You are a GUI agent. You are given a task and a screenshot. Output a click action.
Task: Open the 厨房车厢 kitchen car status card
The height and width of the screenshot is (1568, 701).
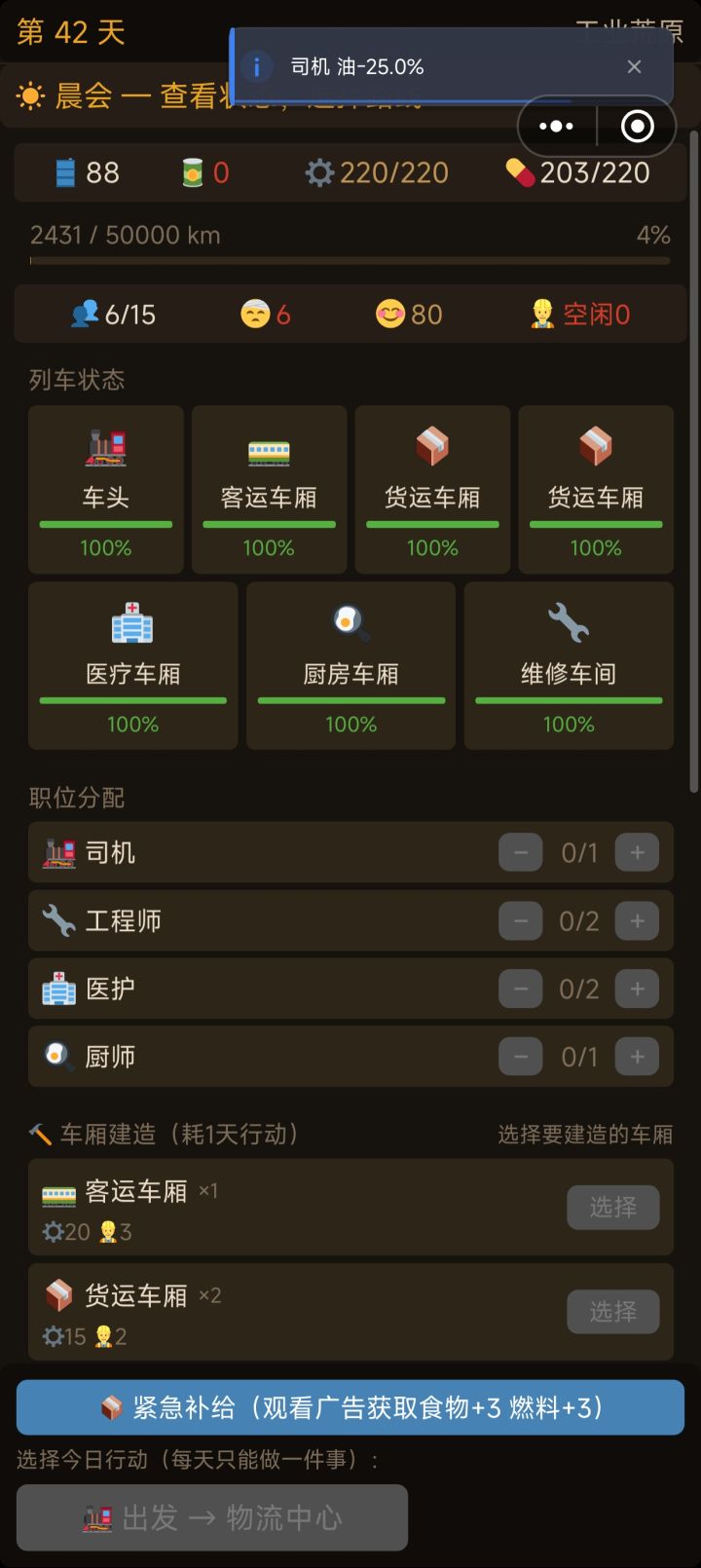[x=350, y=665]
